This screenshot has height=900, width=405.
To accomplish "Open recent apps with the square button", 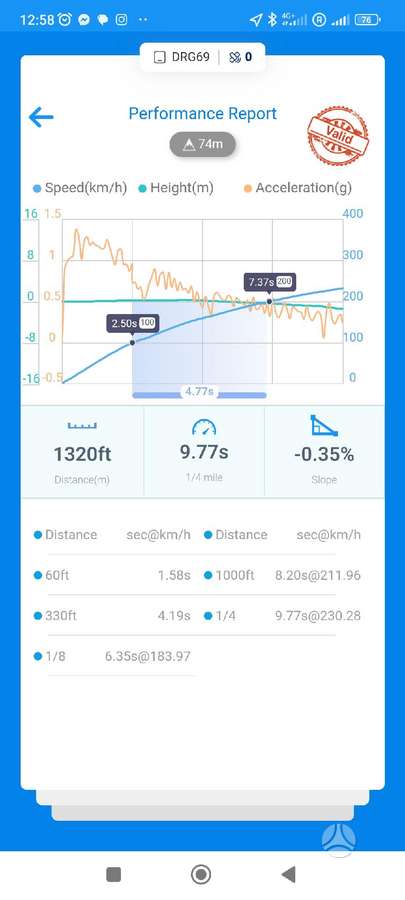I will click(114, 874).
